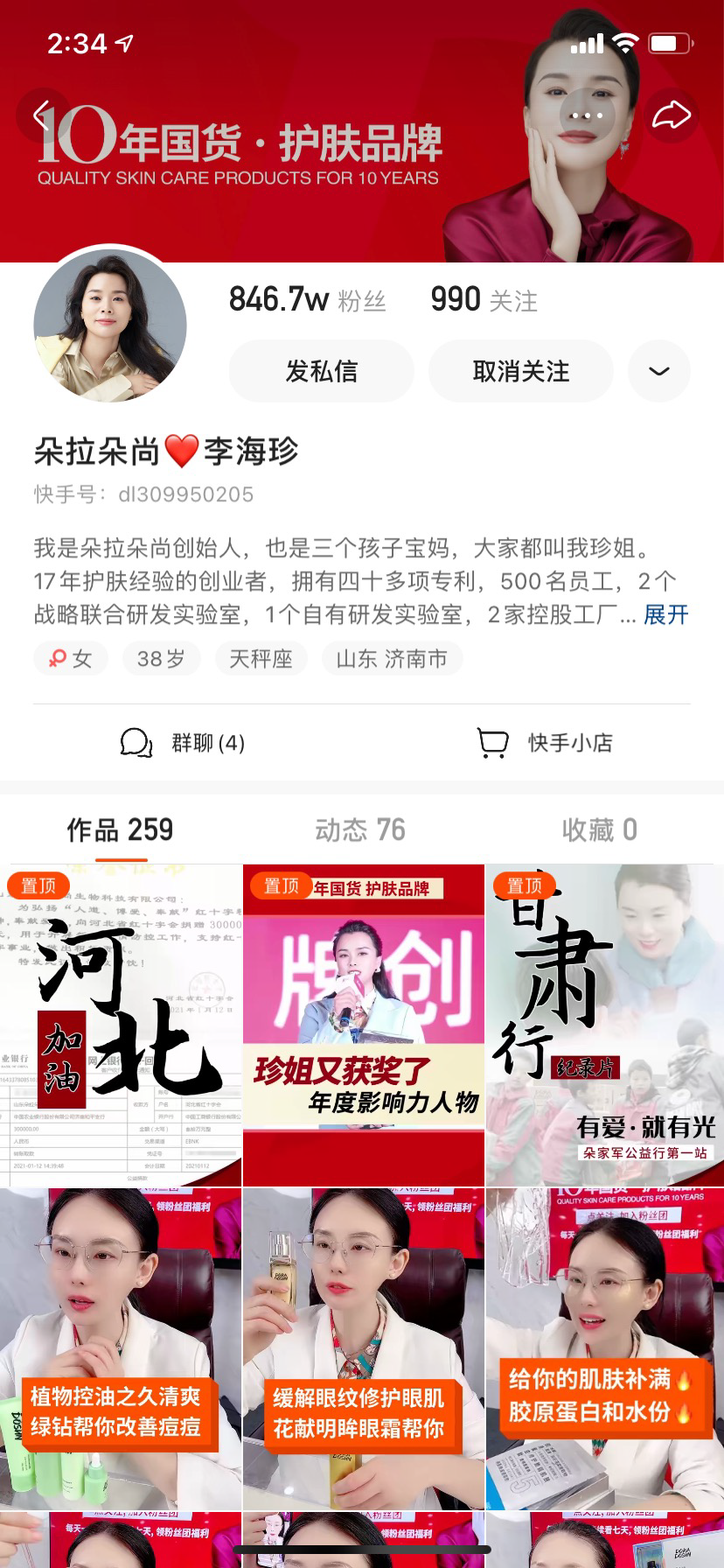Image resolution: width=724 pixels, height=1568 pixels.
Task: Visit the 快手小店 shop
Action: coord(546,743)
